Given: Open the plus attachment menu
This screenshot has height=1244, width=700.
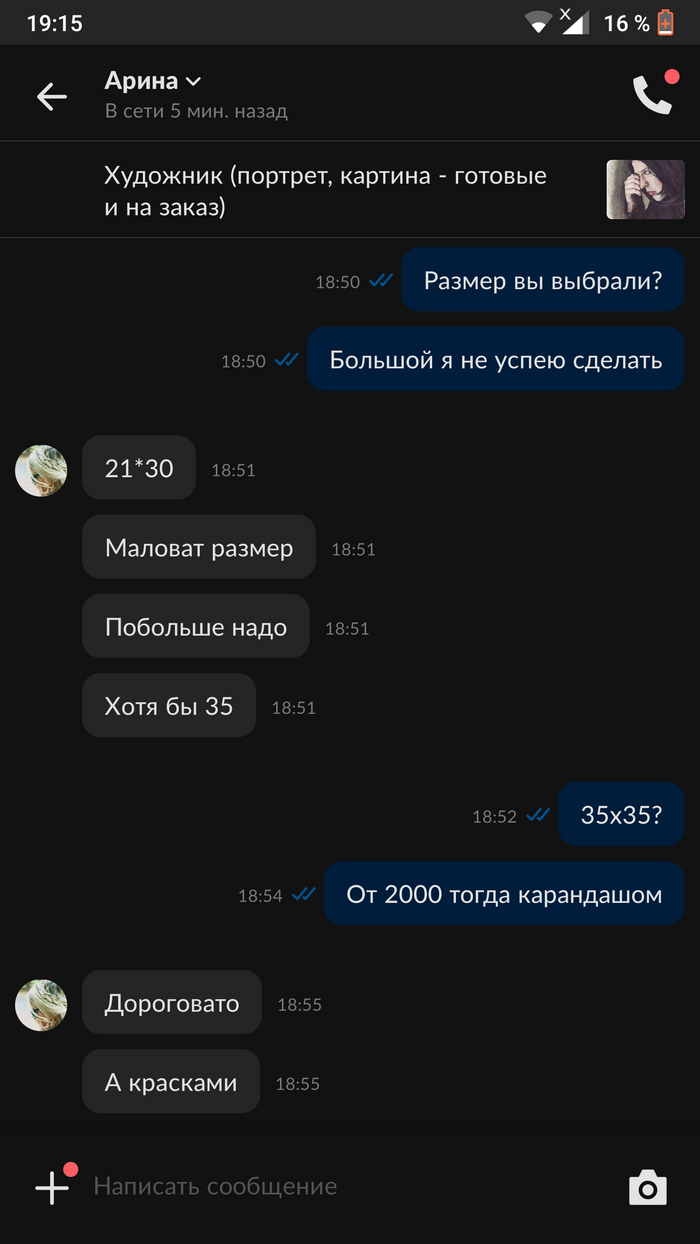Looking at the screenshot, I should tap(52, 1187).
